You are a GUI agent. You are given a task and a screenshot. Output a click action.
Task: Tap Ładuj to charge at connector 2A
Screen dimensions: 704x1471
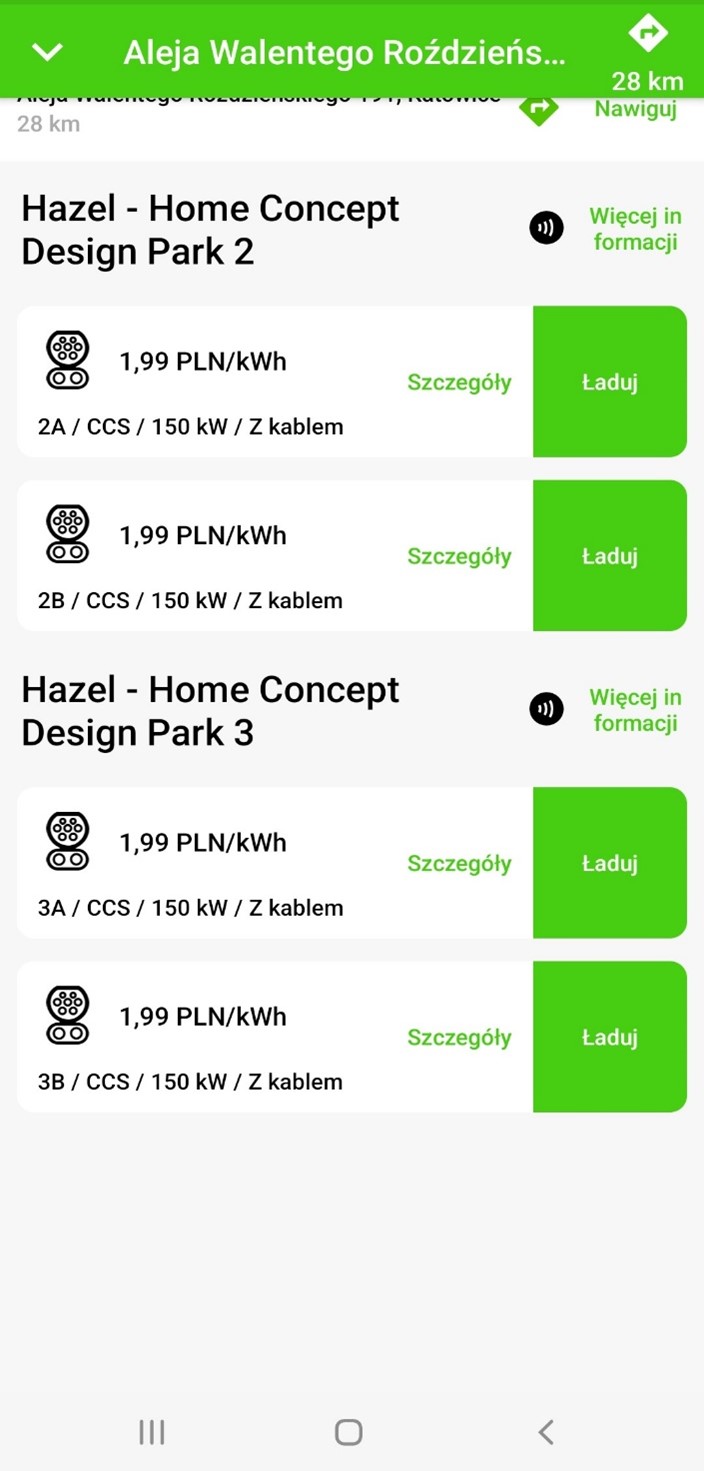click(610, 382)
